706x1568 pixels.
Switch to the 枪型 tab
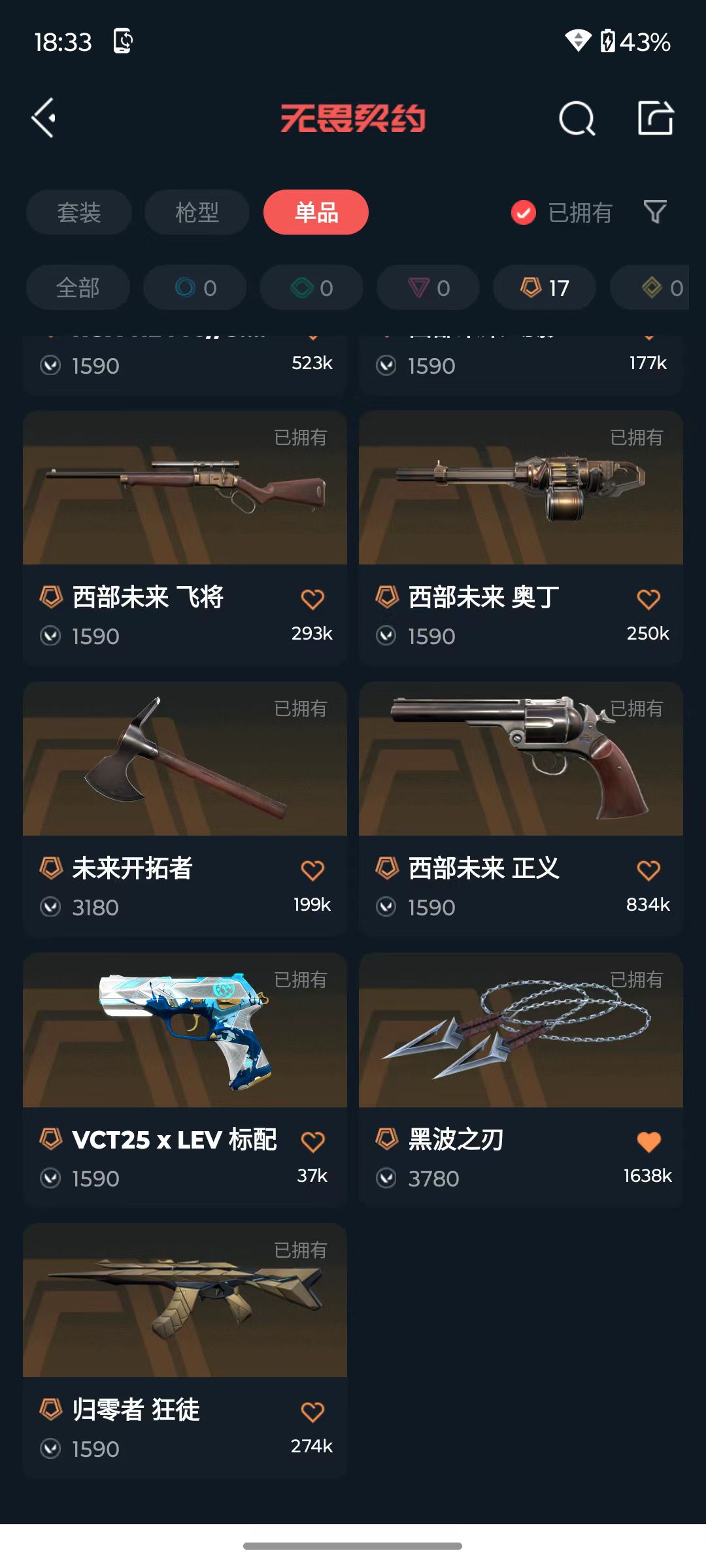tap(197, 212)
